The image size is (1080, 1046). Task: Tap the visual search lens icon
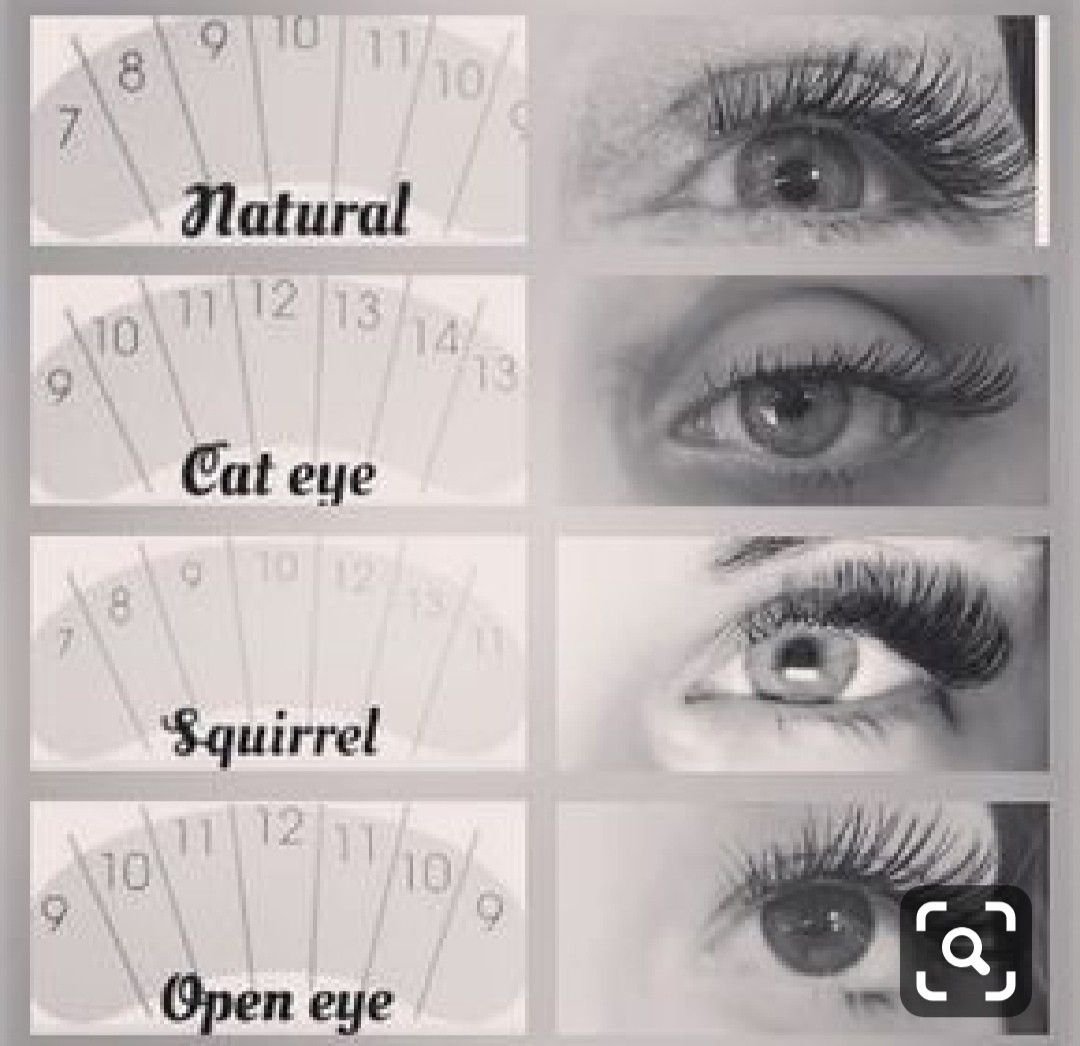pyautogui.click(x=965, y=950)
